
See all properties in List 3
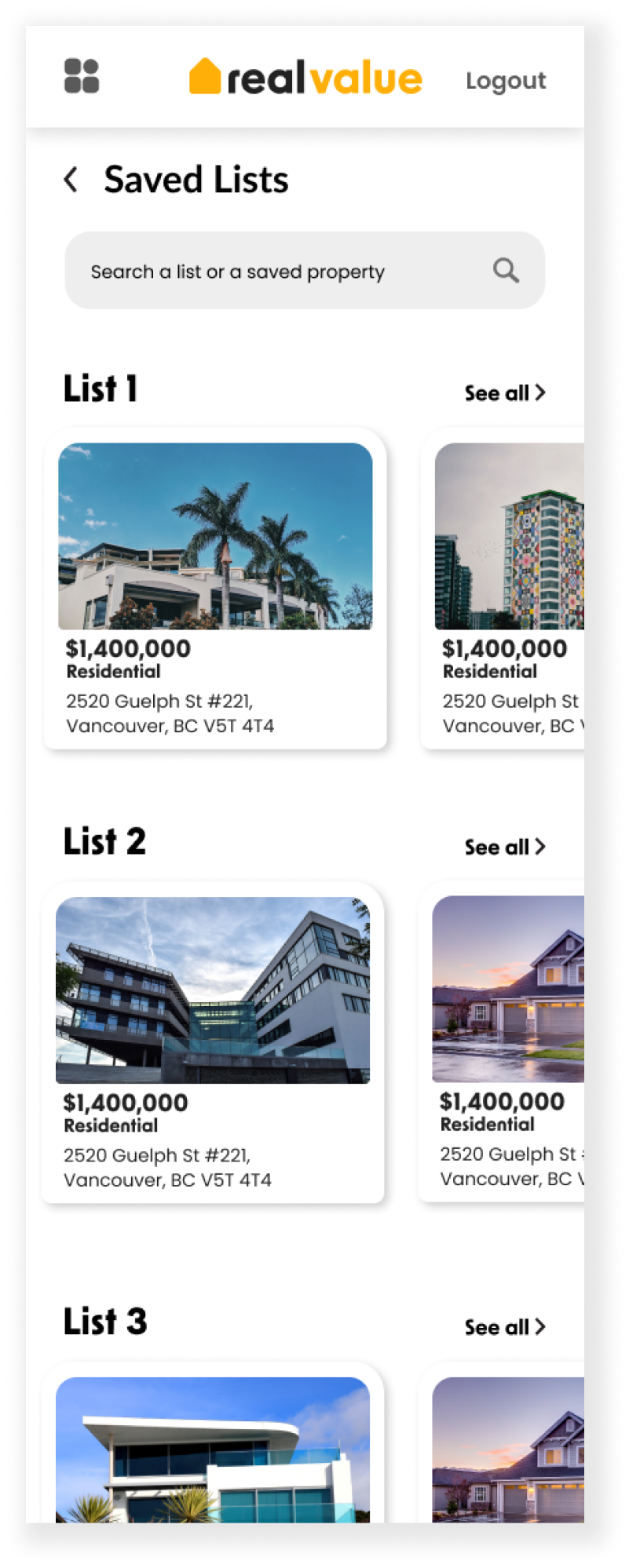[x=504, y=1327]
